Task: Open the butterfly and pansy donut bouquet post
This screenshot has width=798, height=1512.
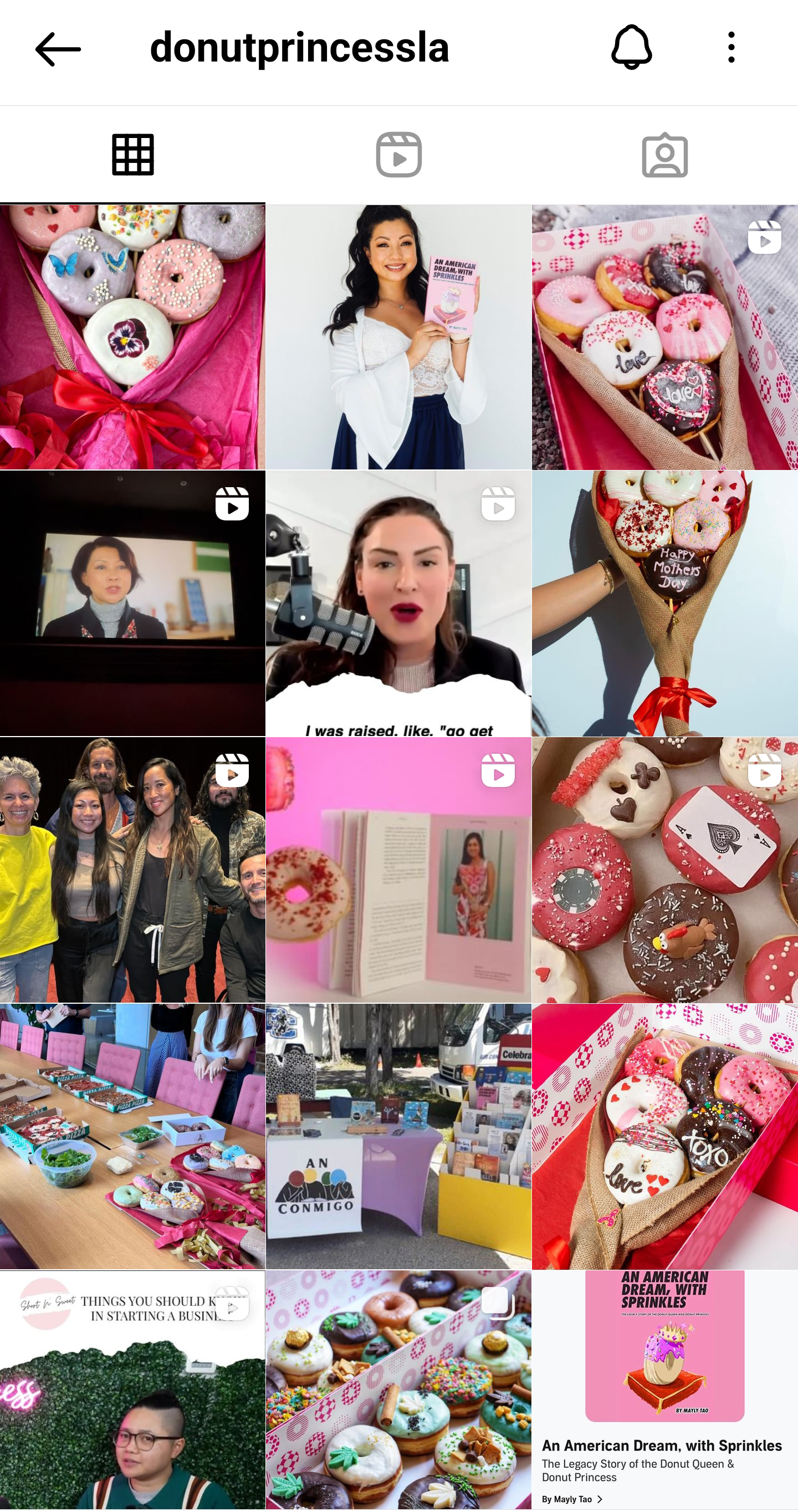Action: coord(132,337)
